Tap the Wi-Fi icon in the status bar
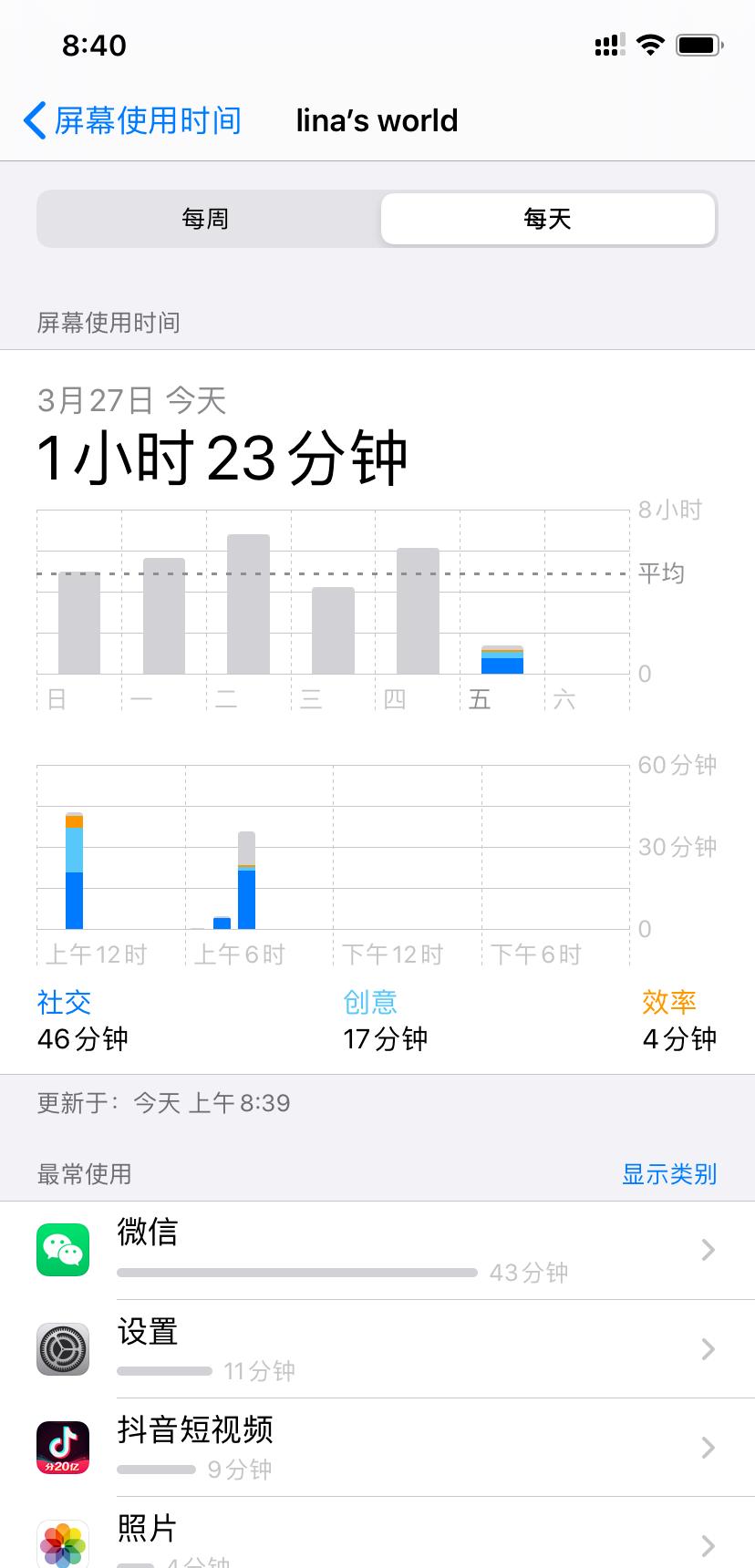Image resolution: width=755 pixels, height=1568 pixels. (650, 44)
